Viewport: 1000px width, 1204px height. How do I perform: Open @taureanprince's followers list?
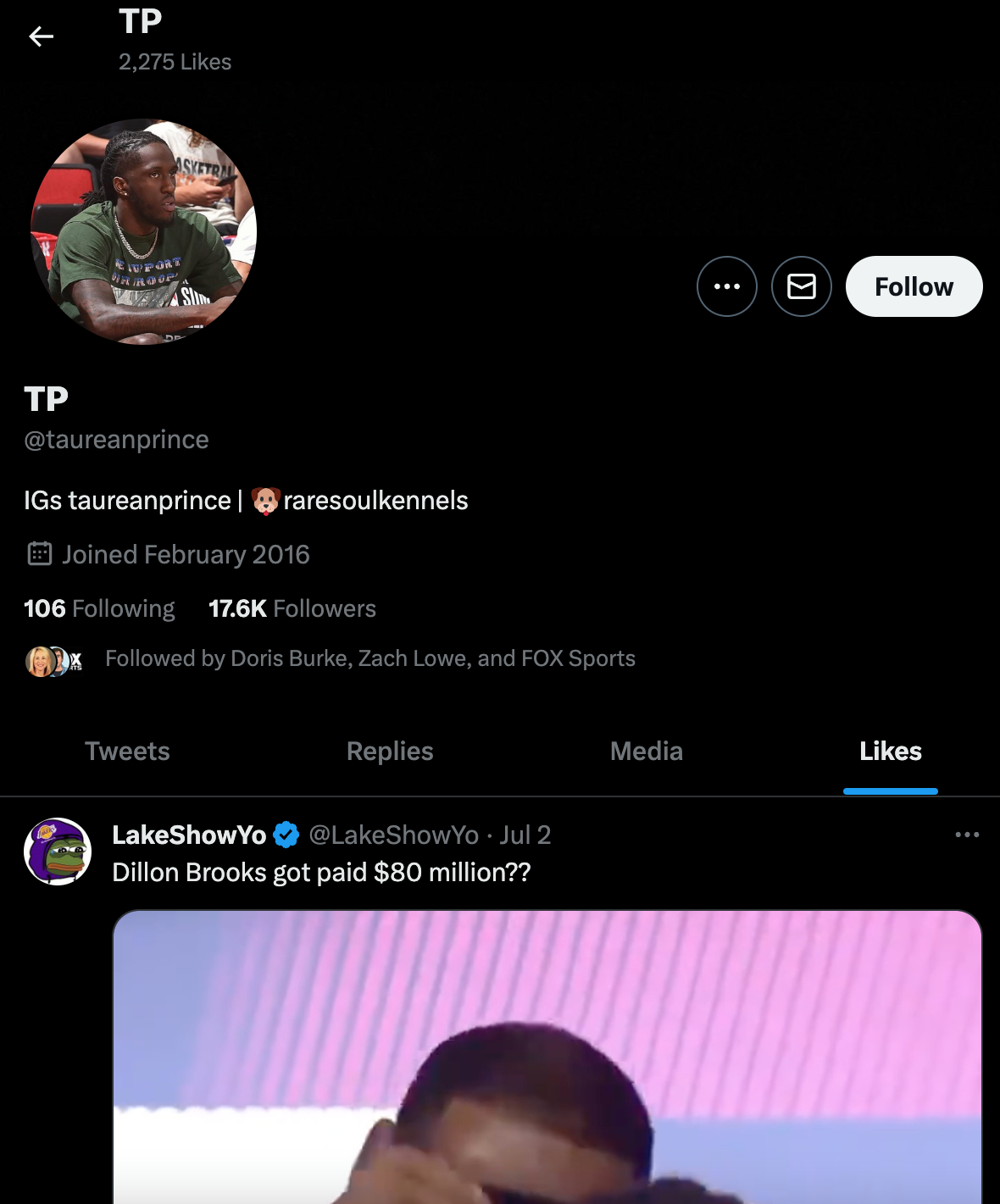pos(292,608)
